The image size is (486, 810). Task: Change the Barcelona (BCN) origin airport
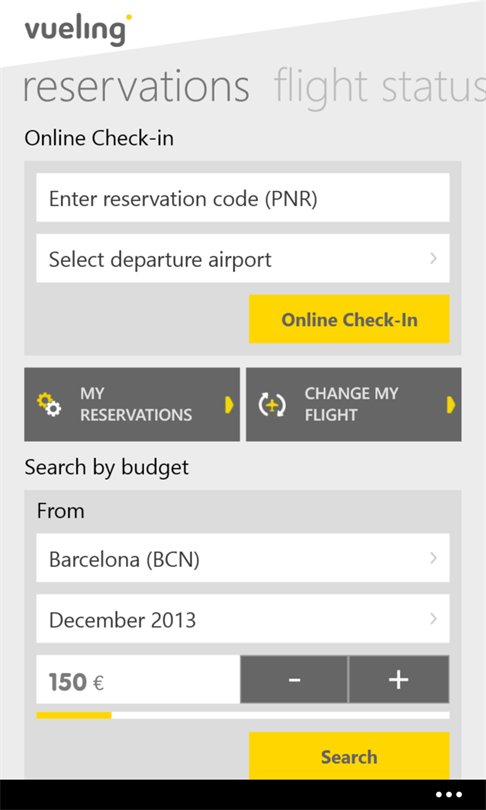[x=243, y=558]
